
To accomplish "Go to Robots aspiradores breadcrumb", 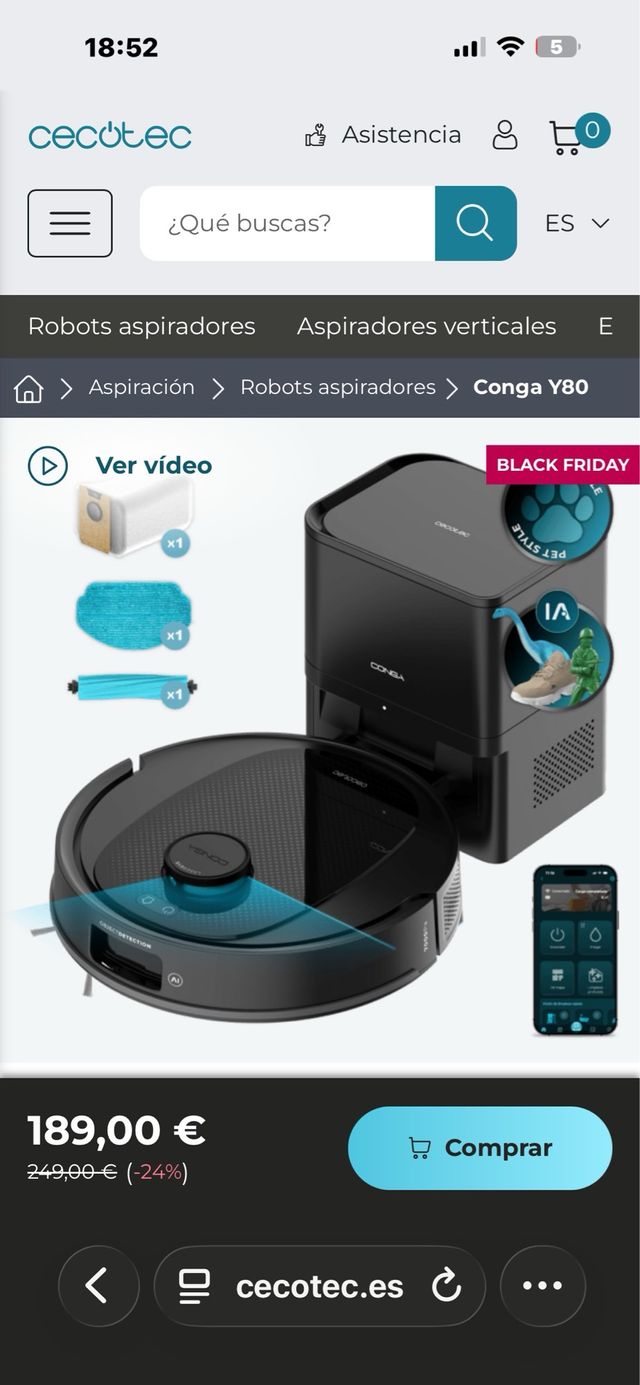I will (x=338, y=387).
